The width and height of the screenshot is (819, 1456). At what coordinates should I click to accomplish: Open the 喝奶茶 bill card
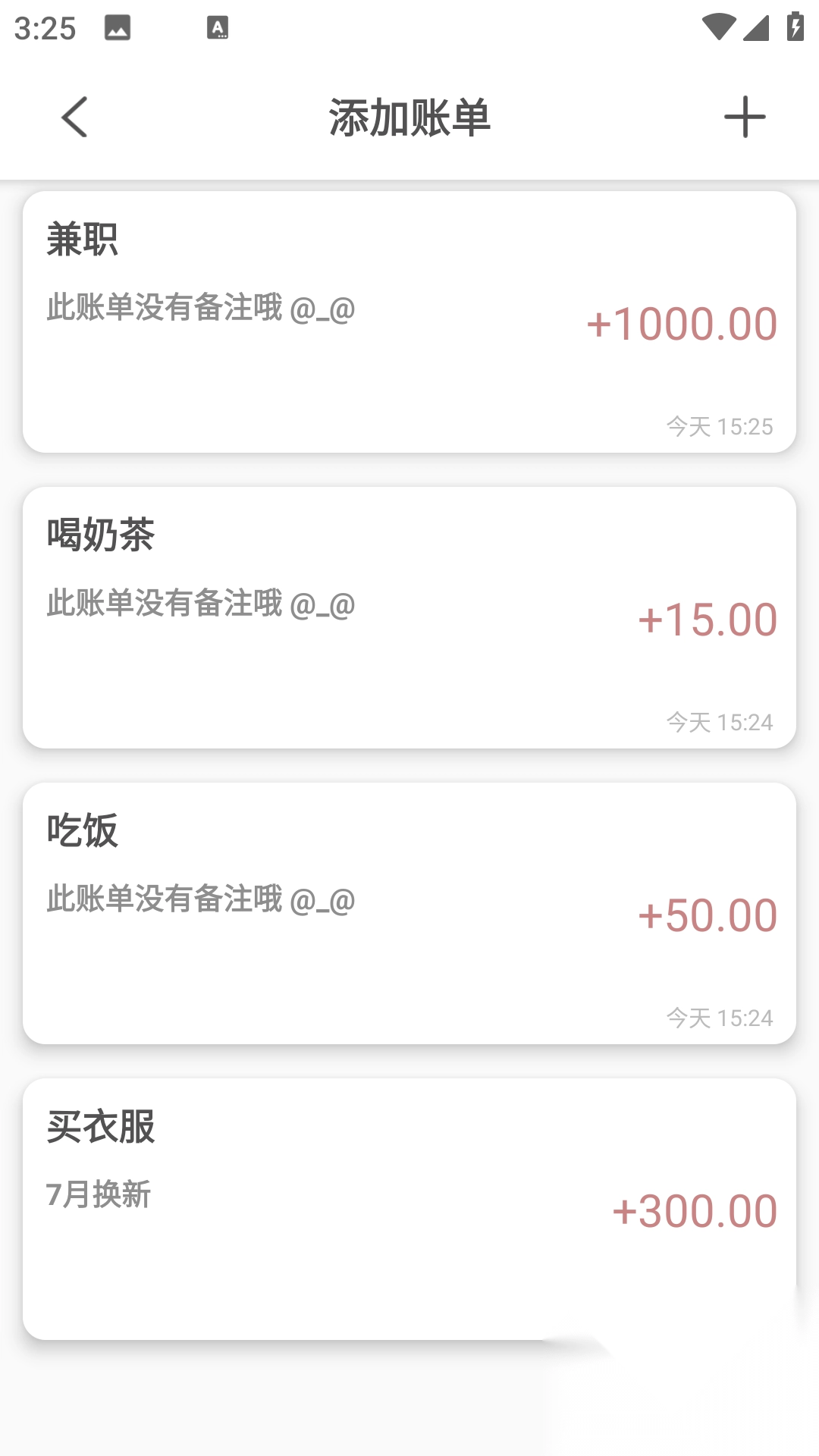409,618
